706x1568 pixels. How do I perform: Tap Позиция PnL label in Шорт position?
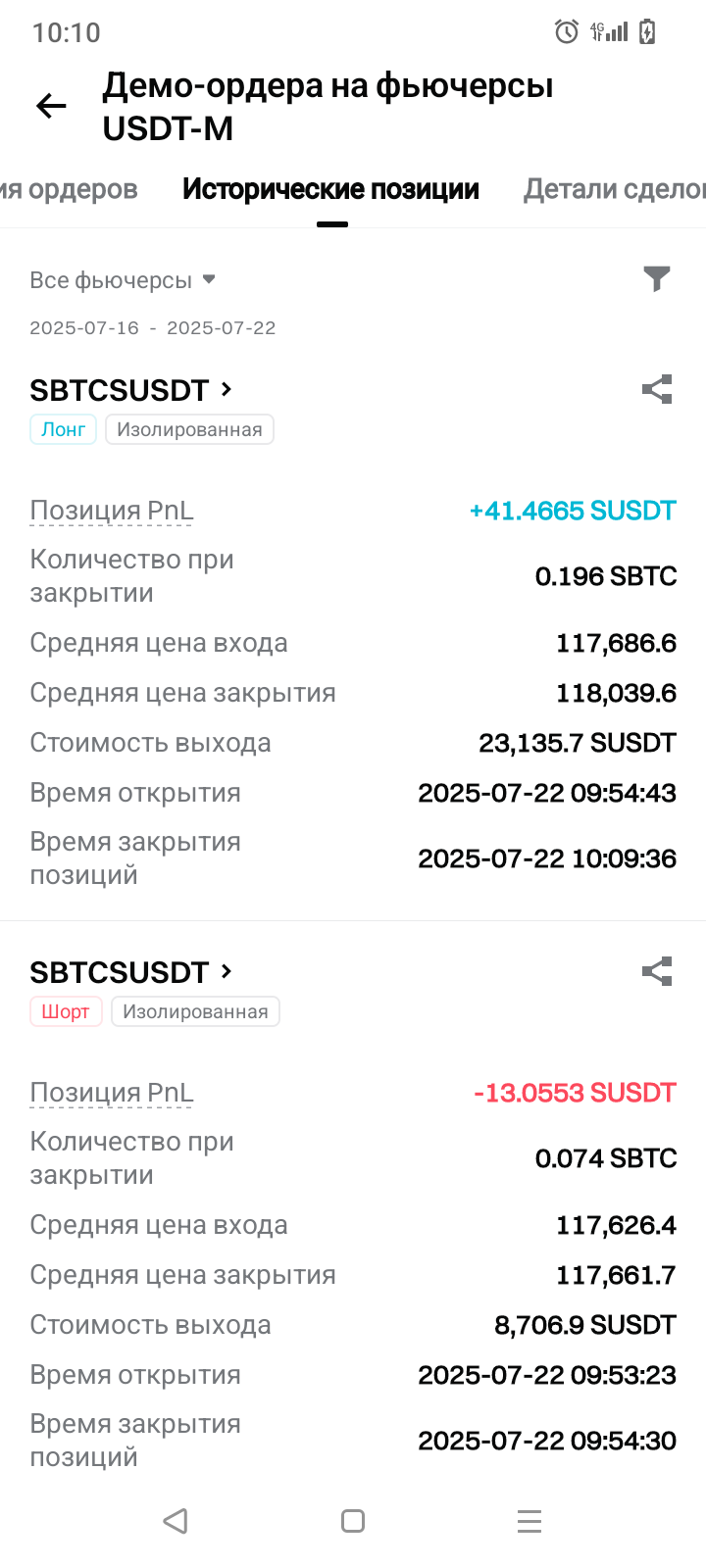(112, 1093)
